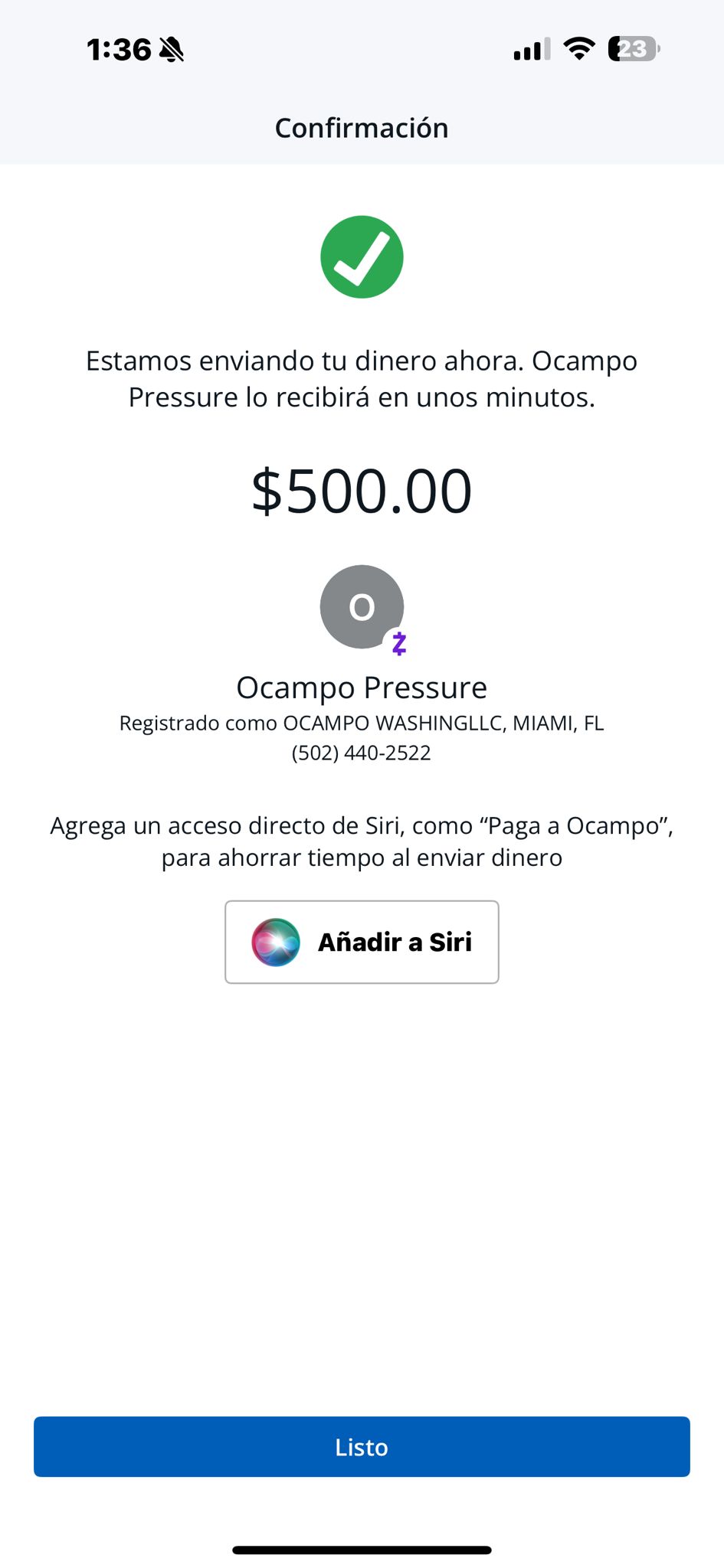The width and height of the screenshot is (724, 1568).
Task: Confirm with the blue Listo button
Action: click(362, 1446)
